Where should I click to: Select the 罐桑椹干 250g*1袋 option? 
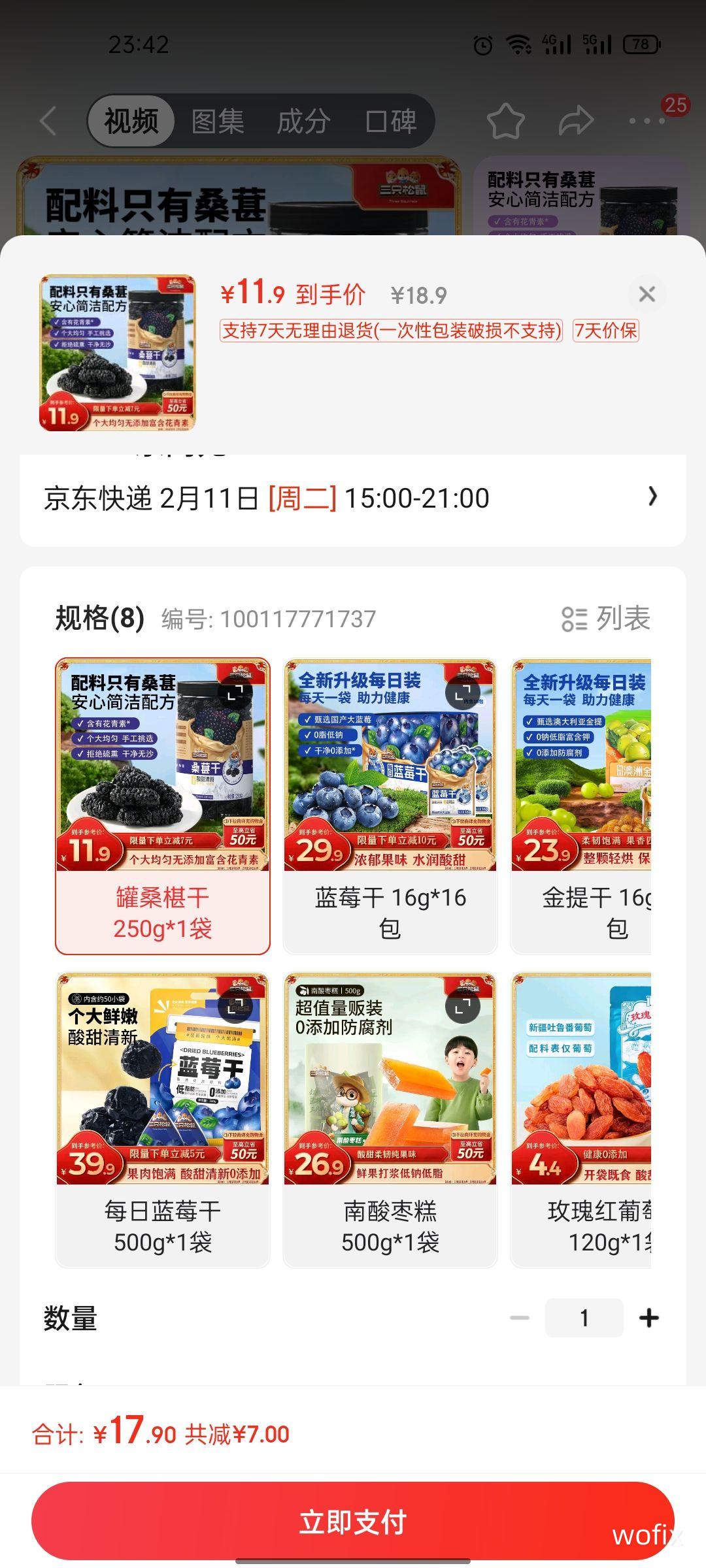[x=163, y=806]
